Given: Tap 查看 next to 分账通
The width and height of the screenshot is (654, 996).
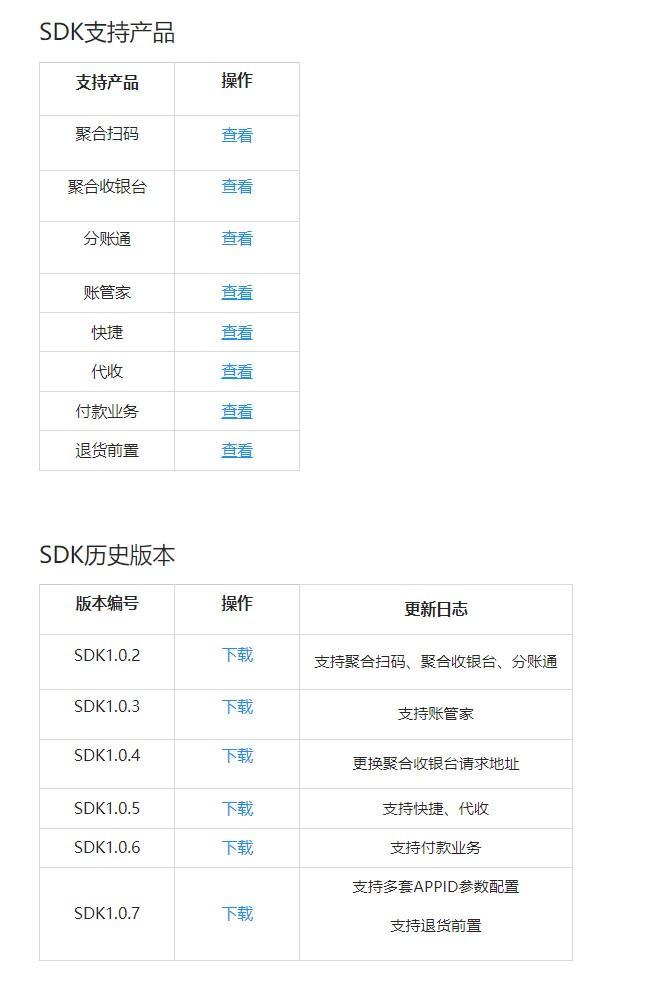Looking at the screenshot, I should [x=237, y=239].
